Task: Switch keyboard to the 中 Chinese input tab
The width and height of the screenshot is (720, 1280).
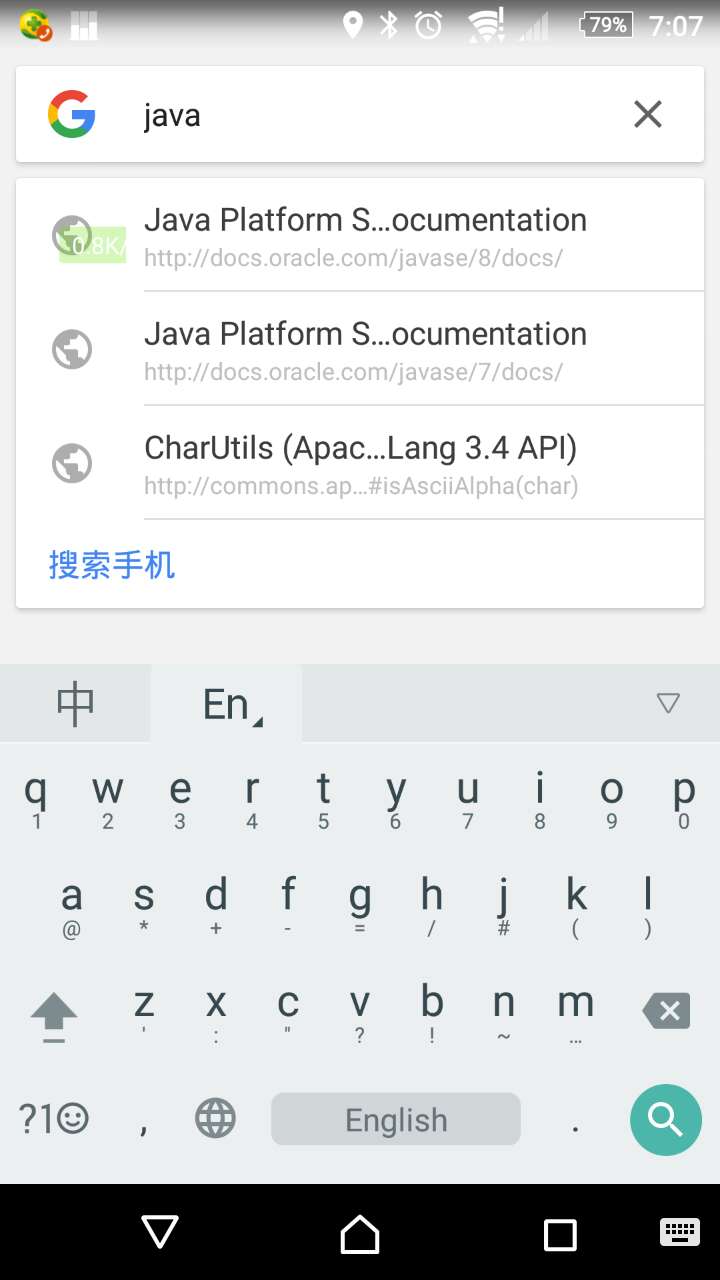Action: [75, 704]
